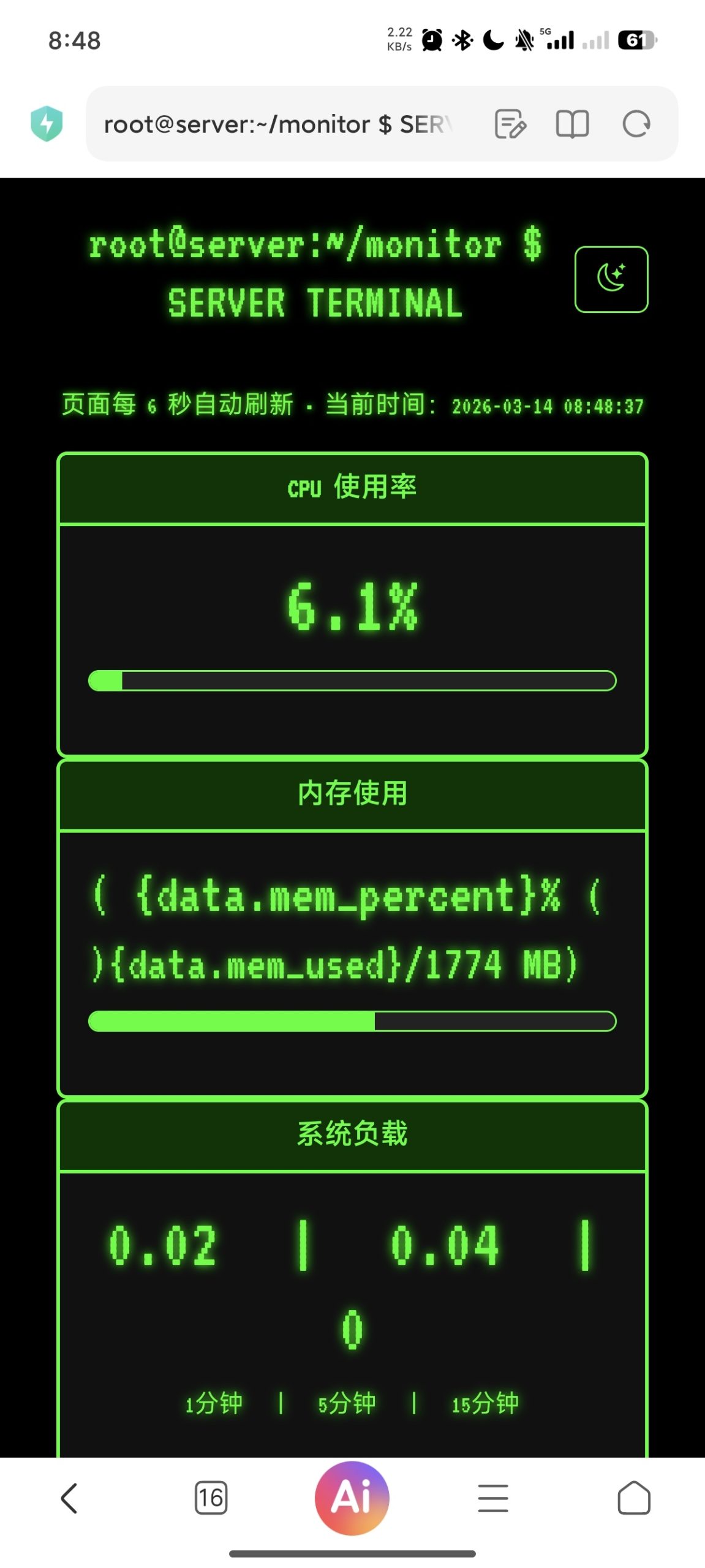
Task: Click the 1分钟 load average label
Action: pyautogui.click(x=215, y=1402)
